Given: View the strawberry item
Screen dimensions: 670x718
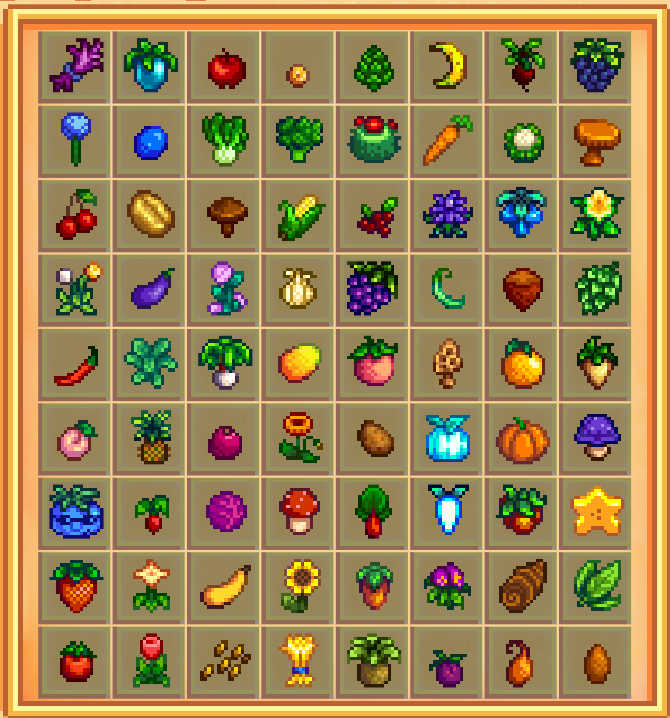Looking at the screenshot, I should point(76,586).
